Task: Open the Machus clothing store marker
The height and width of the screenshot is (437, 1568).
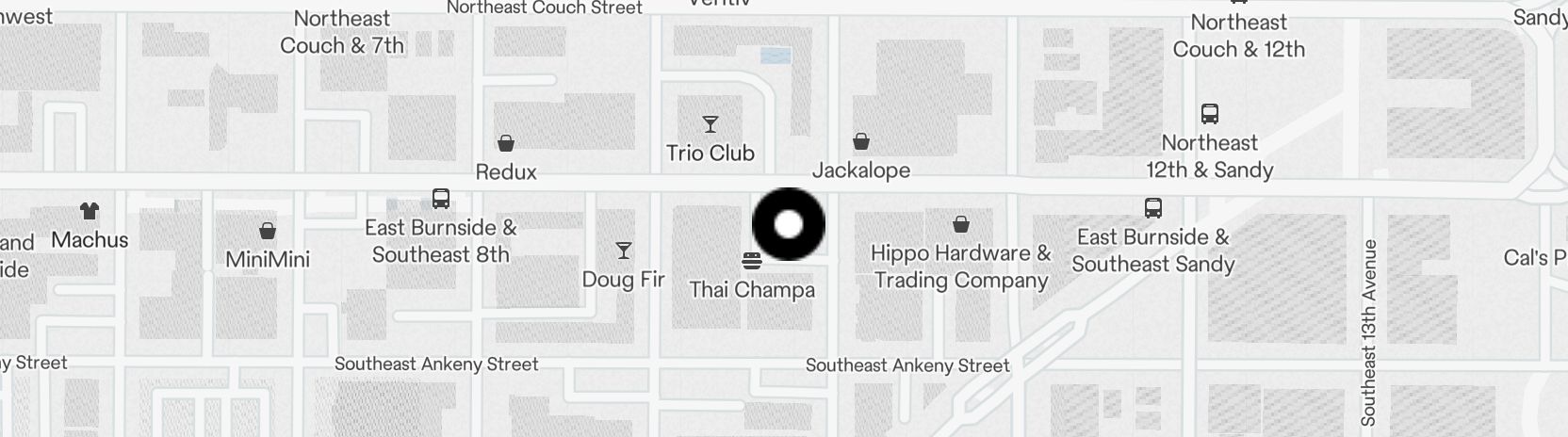Action: tap(90, 211)
